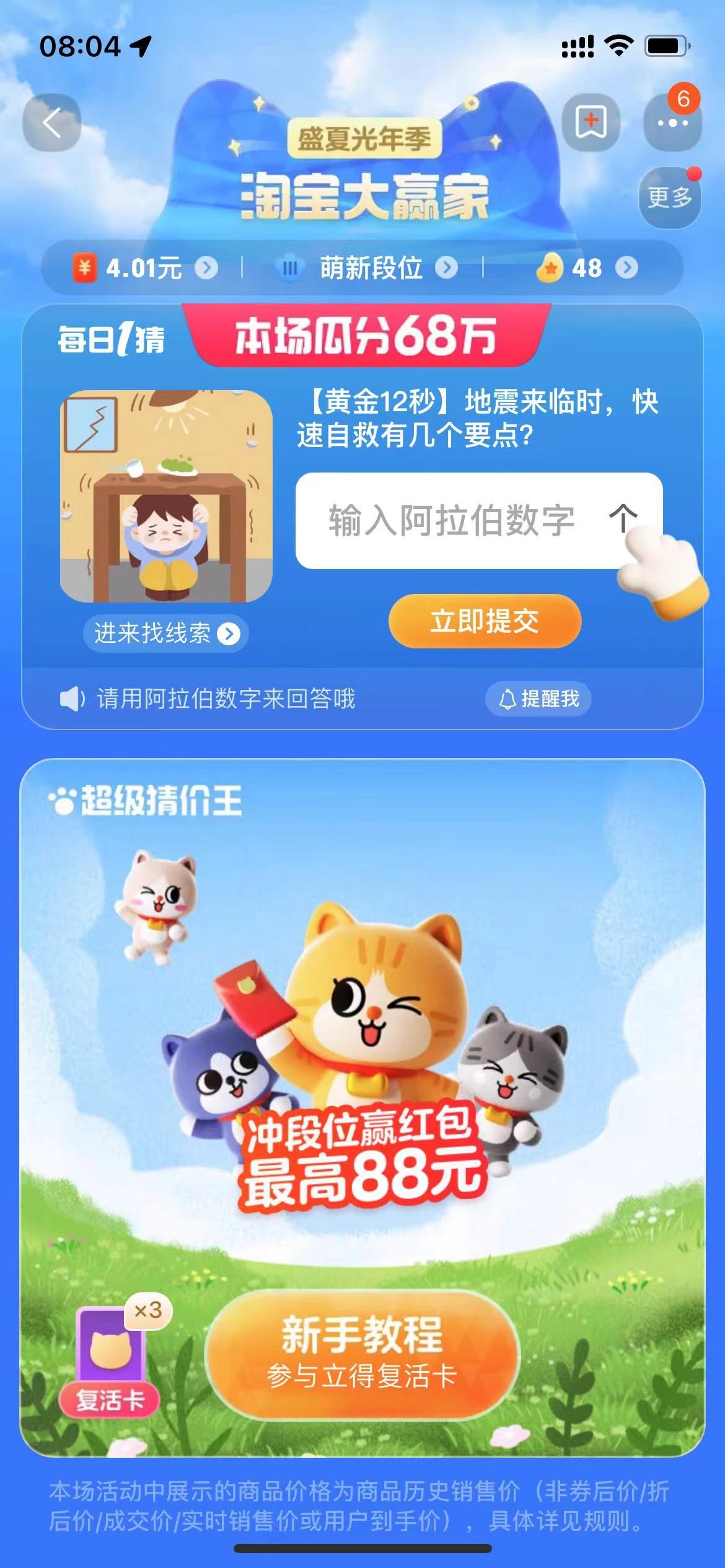This screenshot has width=725, height=1568.
Task: Open the three-dot overflow menu
Action: tap(672, 123)
